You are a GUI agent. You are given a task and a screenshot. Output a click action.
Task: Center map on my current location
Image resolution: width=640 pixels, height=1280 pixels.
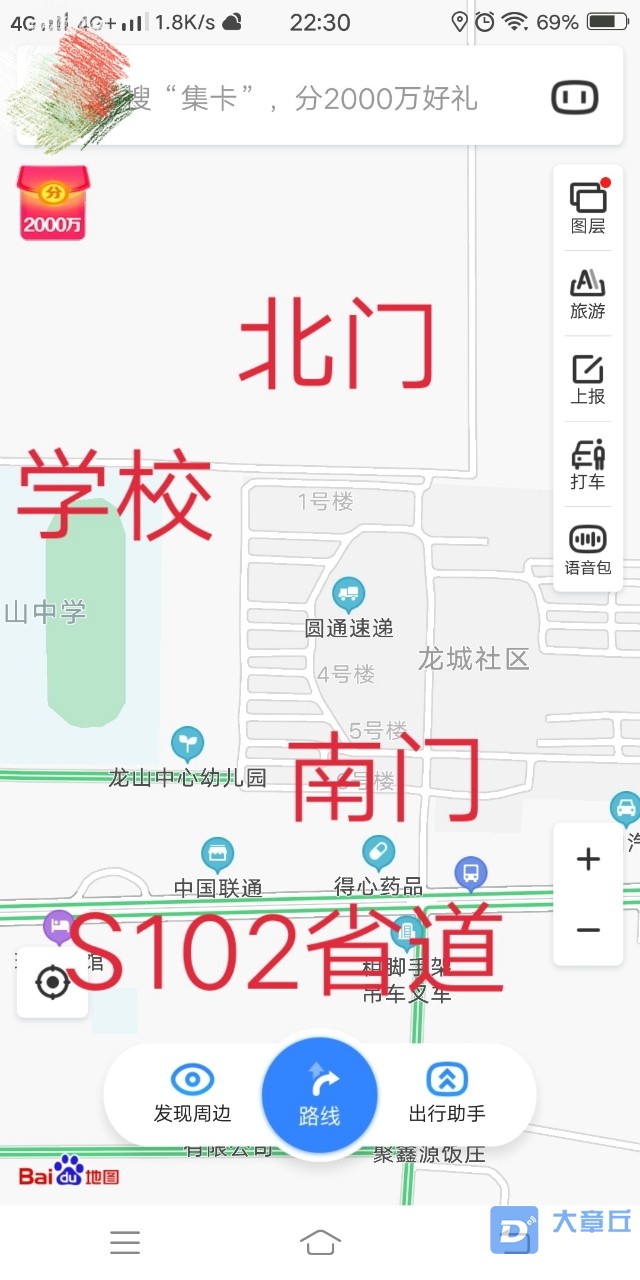[x=52, y=983]
